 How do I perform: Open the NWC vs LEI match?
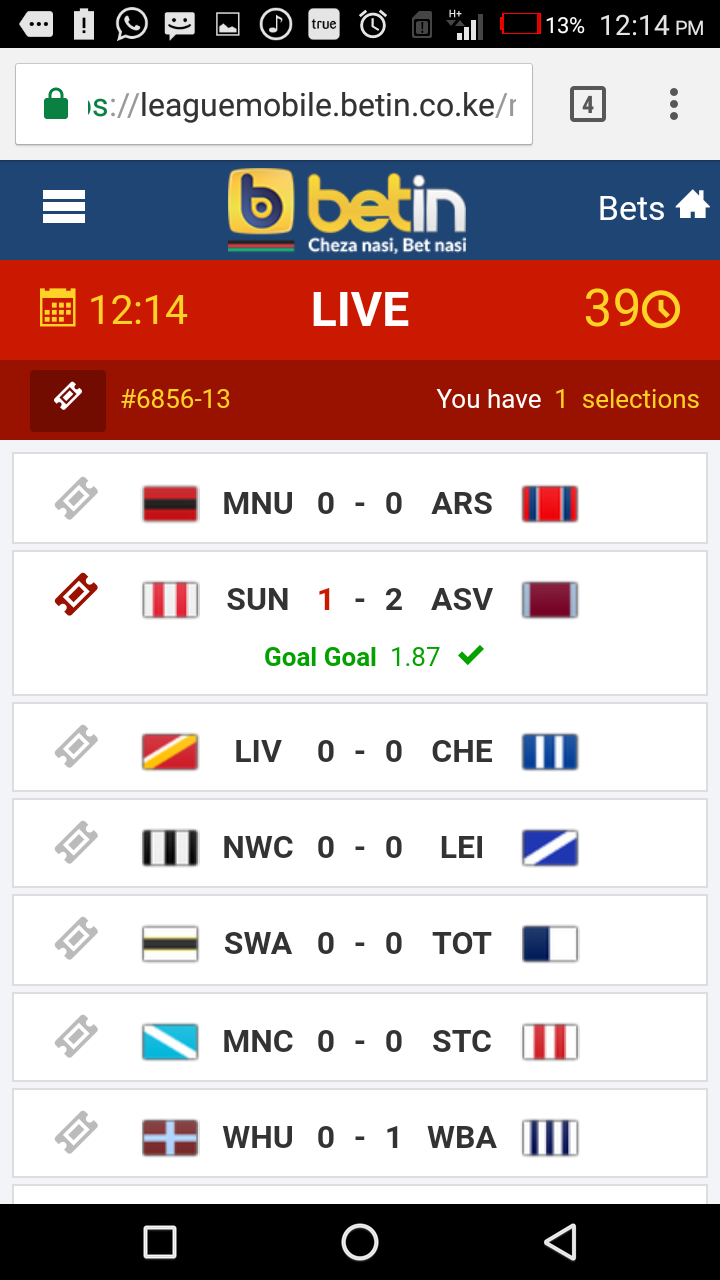click(x=360, y=847)
